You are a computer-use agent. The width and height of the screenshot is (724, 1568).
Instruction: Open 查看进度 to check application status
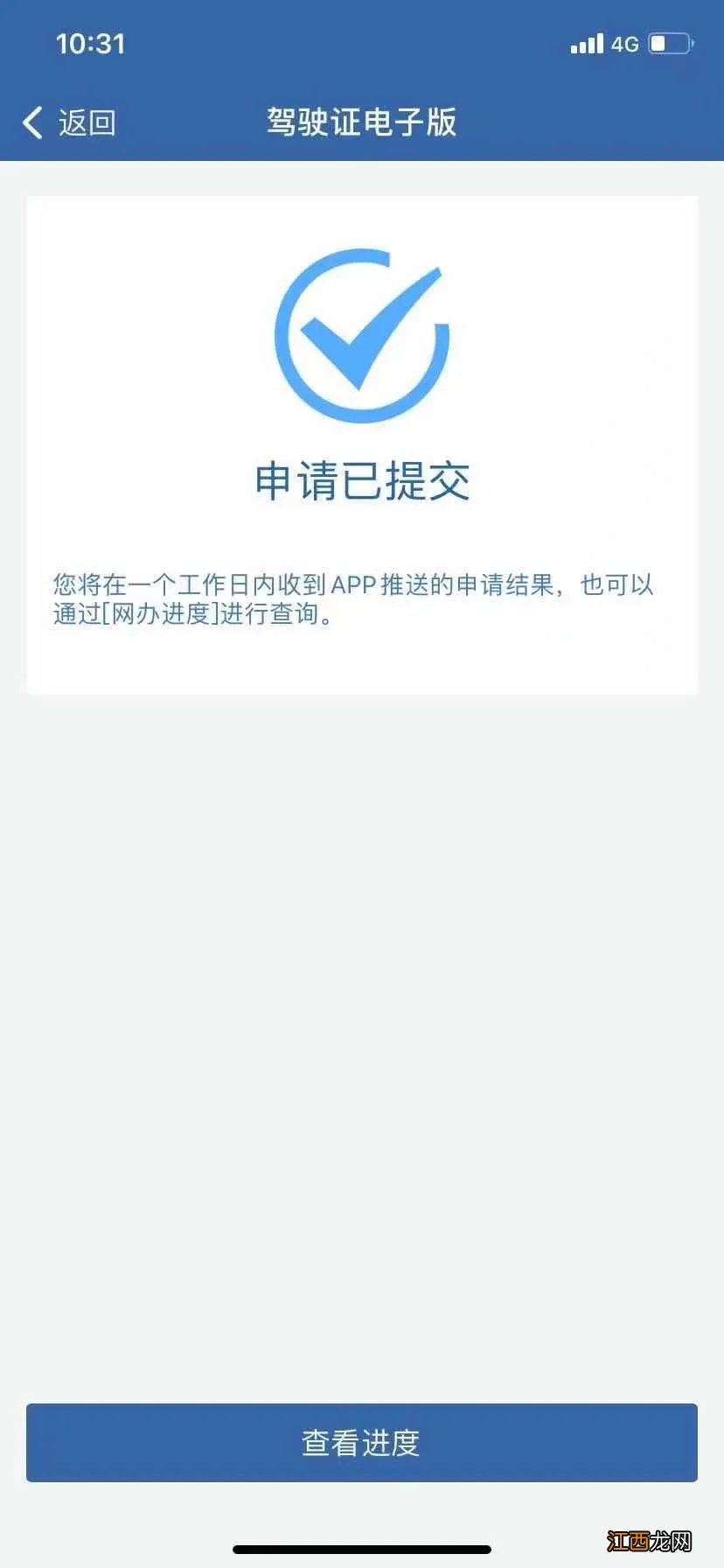pyautogui.click(x=362, y=1443)
